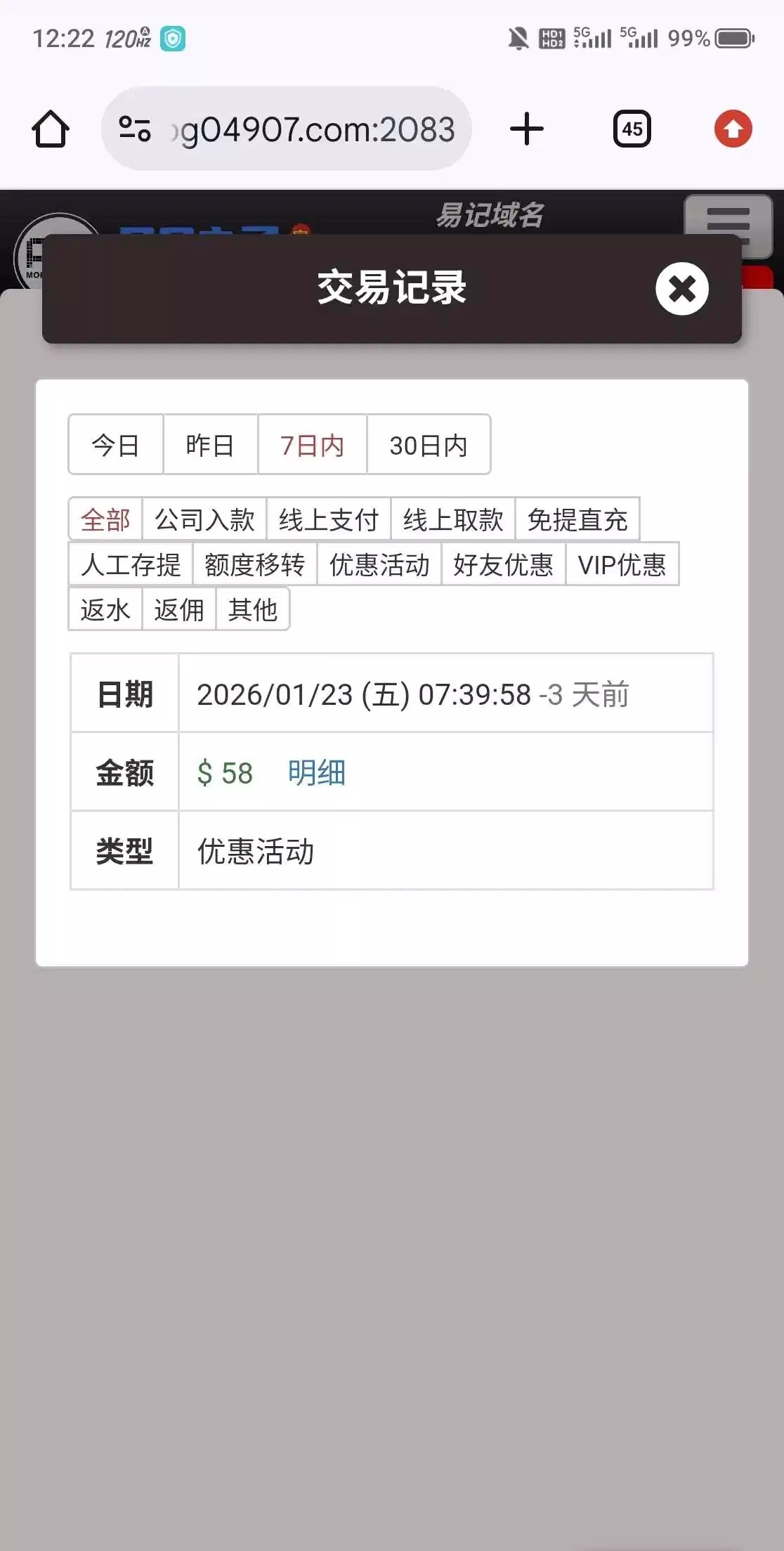Show records from 昨日
The height and width of the screenshot is (1551, 784).
pyautogui.click(x=210, y=445)
